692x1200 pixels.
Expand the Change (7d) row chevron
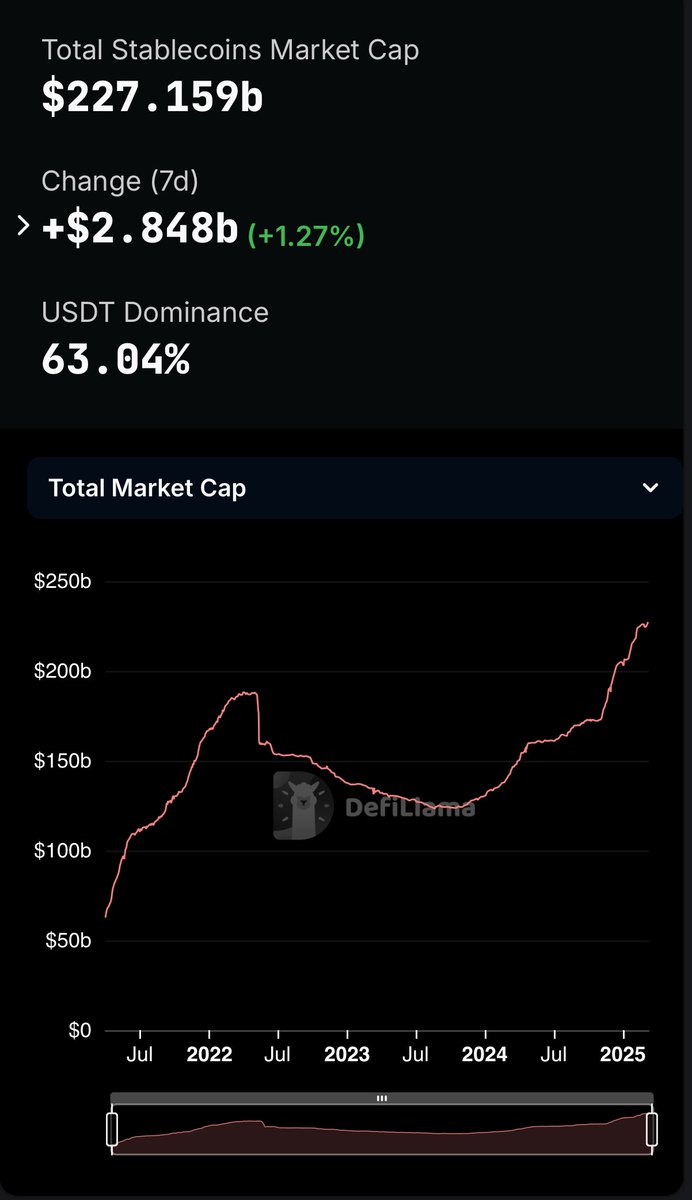[24, 226]
